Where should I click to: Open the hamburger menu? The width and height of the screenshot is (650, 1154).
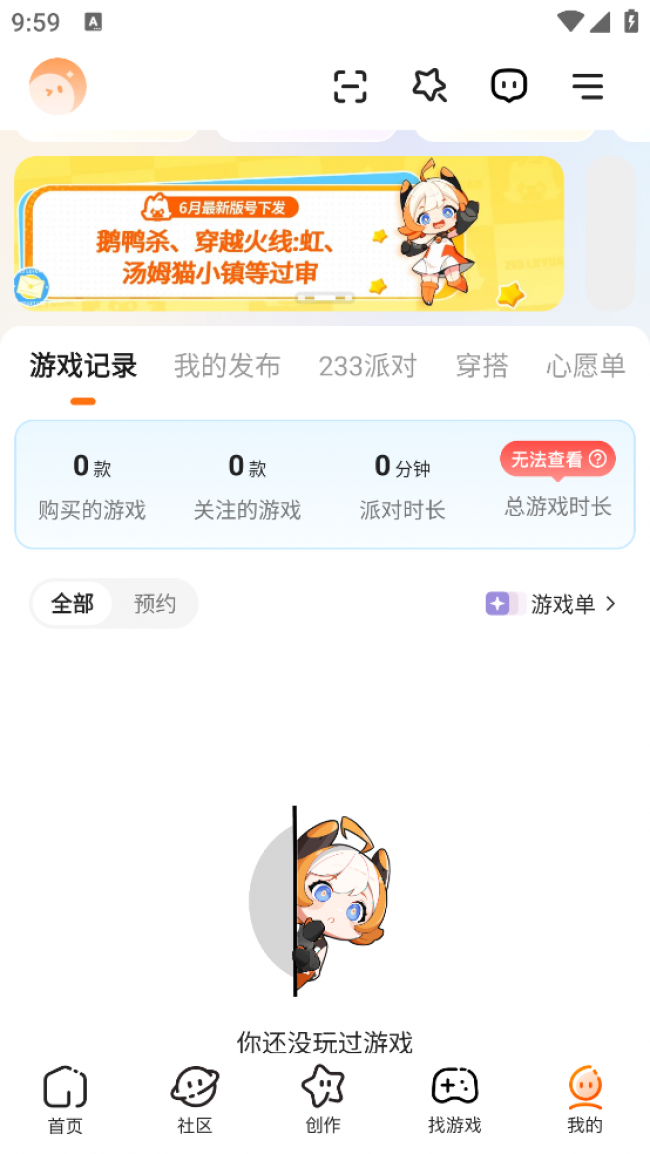[588, 87]
